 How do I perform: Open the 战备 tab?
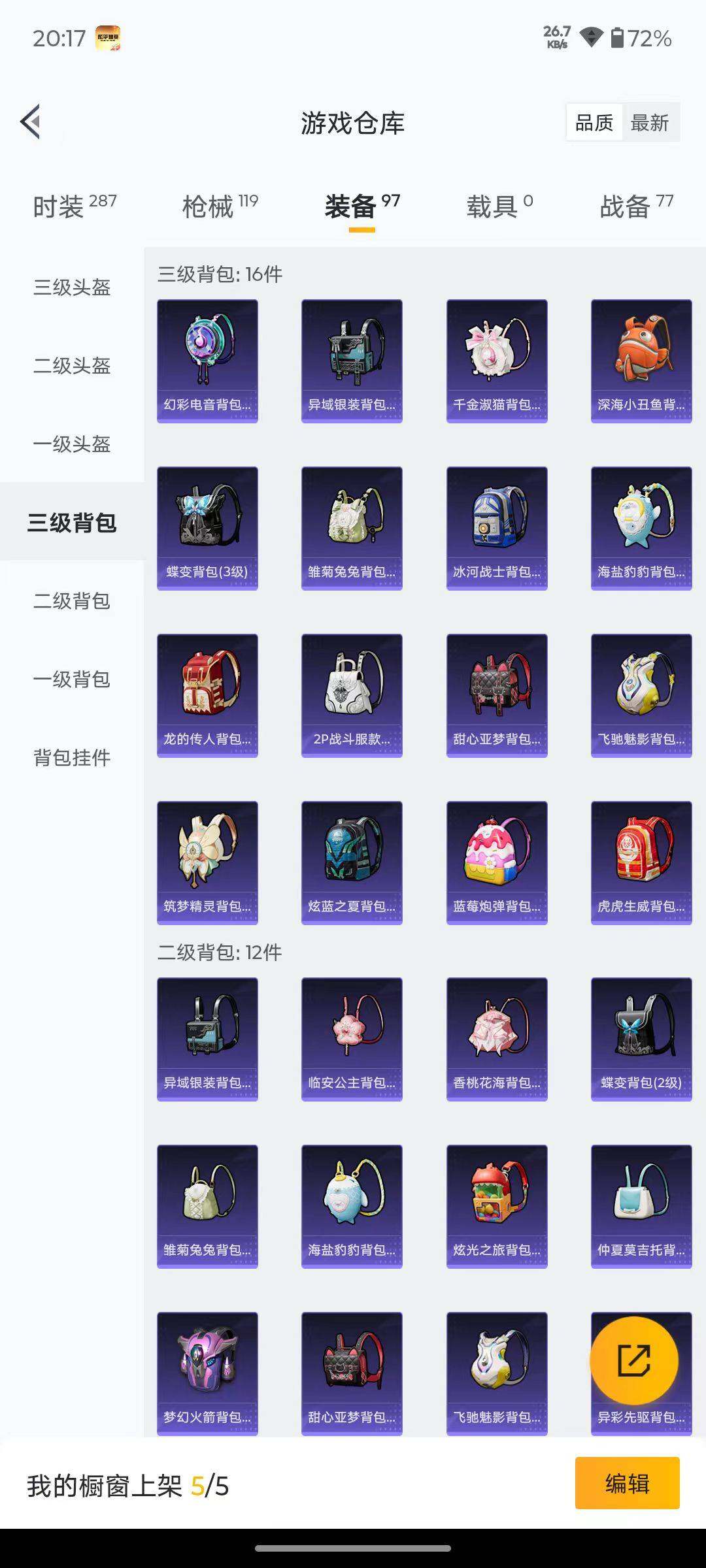click(636, 206)
